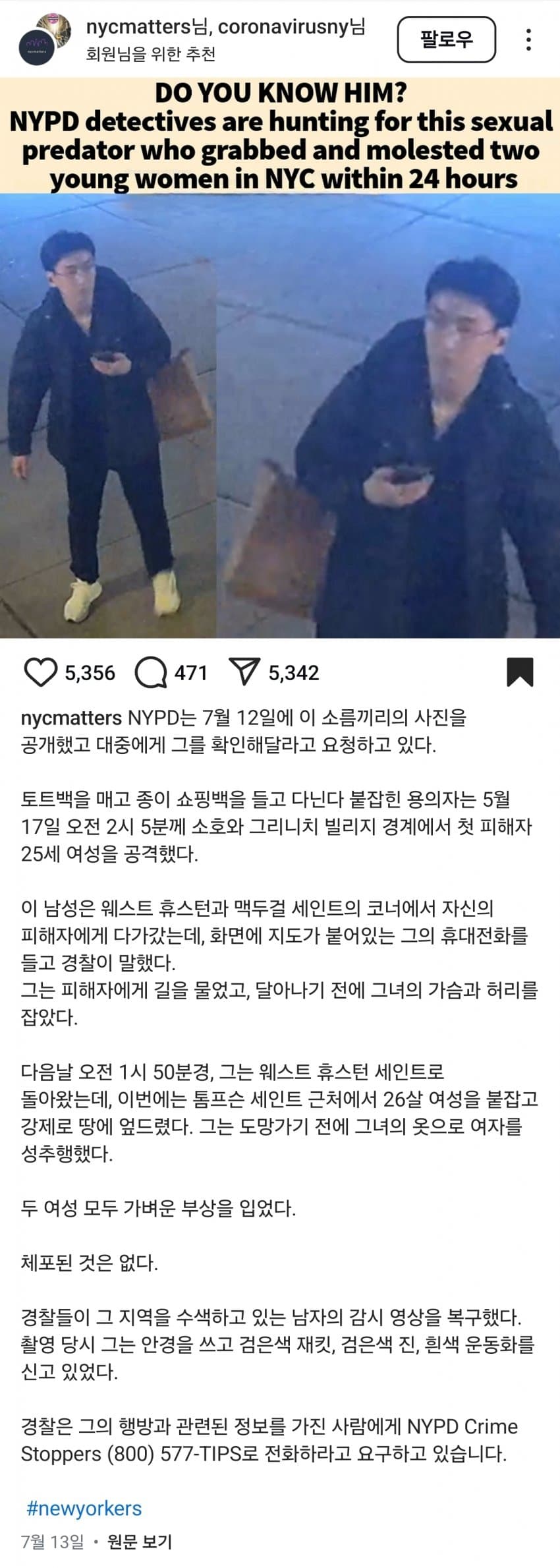Open the comments on this post
The width and height of the screenshot is (560, 1568).
(151, 672)
